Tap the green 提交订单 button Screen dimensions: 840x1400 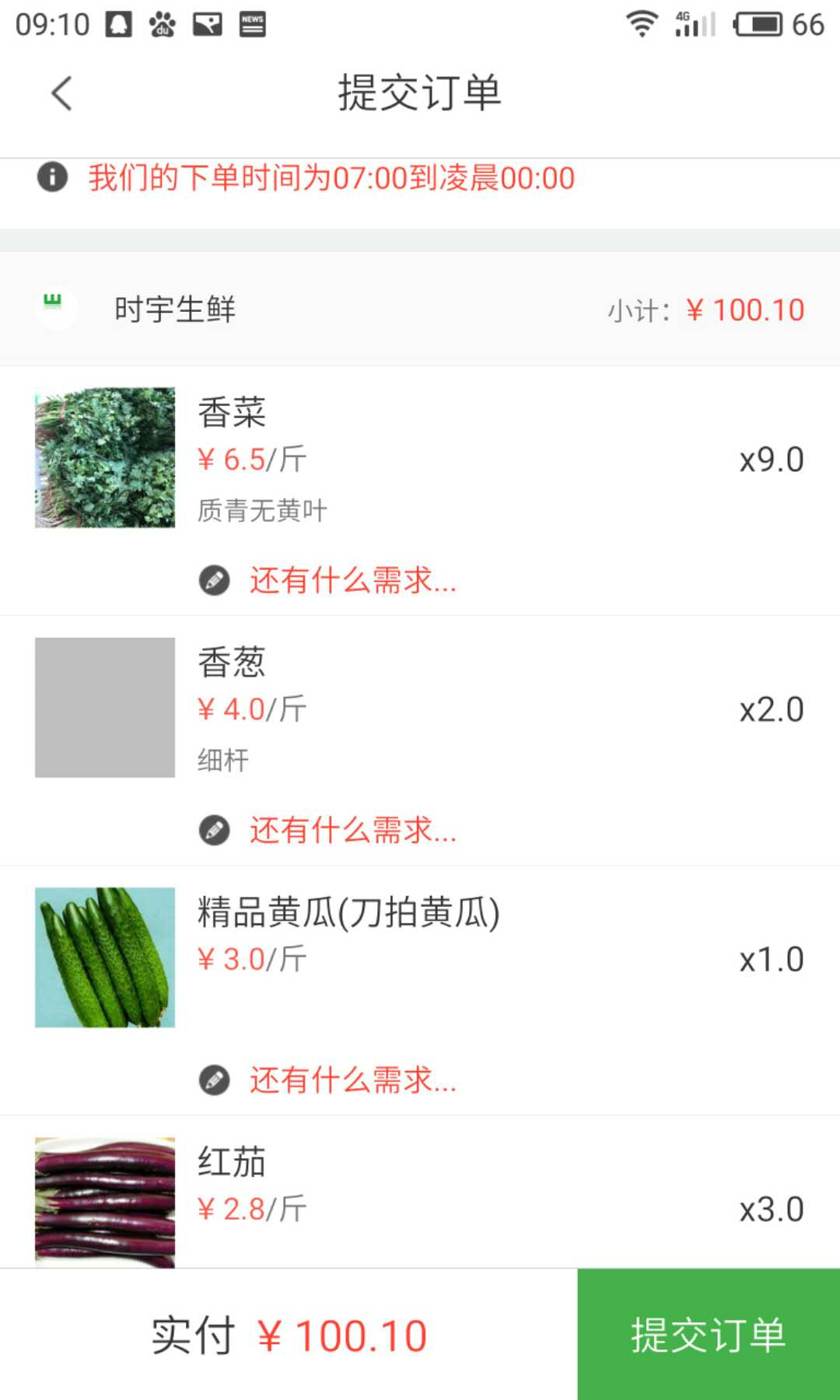click(709, 1335)
